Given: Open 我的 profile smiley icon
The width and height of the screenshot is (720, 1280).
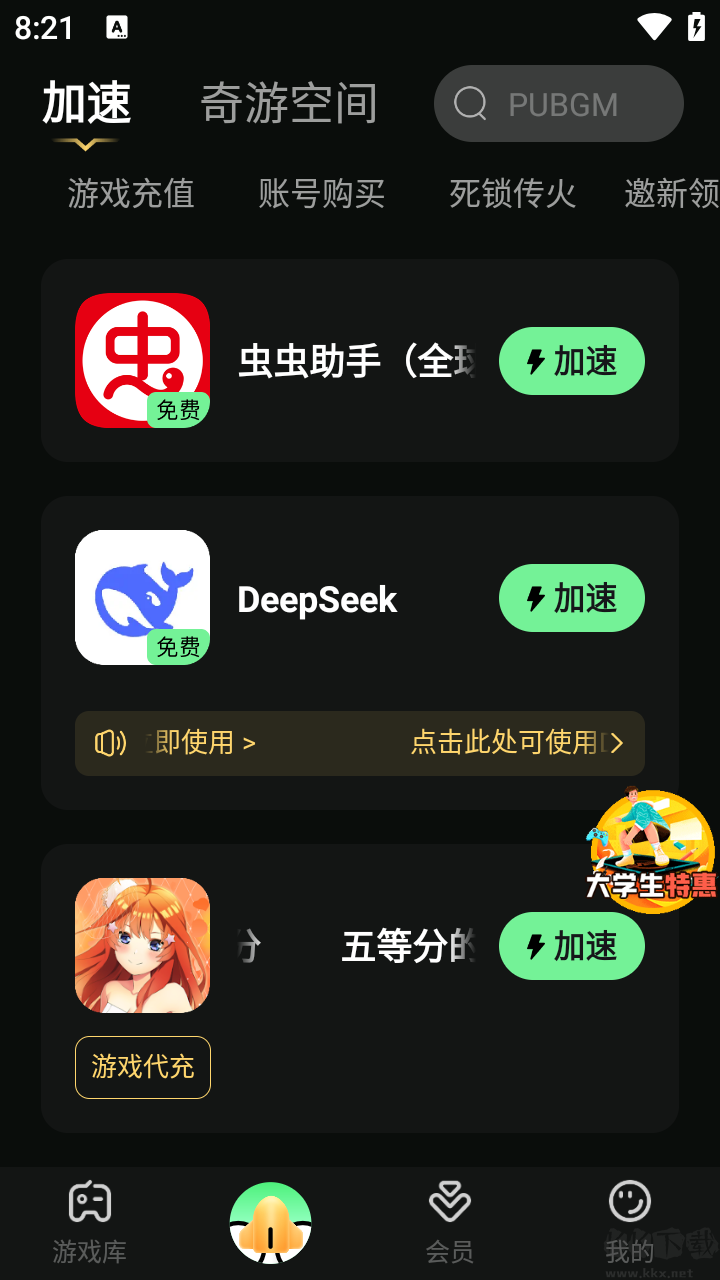Looking at the screenshot, I should tap(629, 1205).
